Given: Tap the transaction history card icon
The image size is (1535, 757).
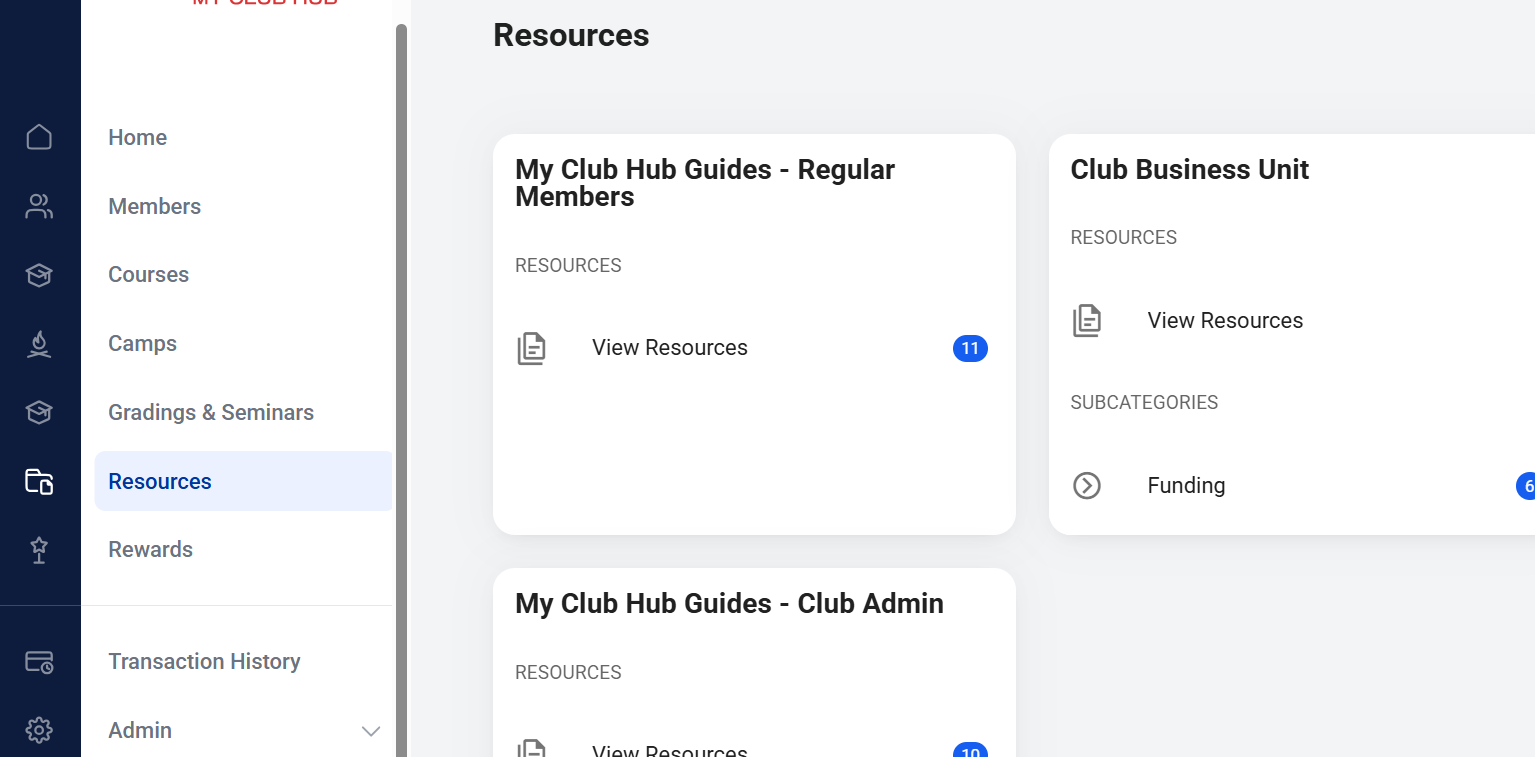Looking at the screenshot, I should (39, 661).
